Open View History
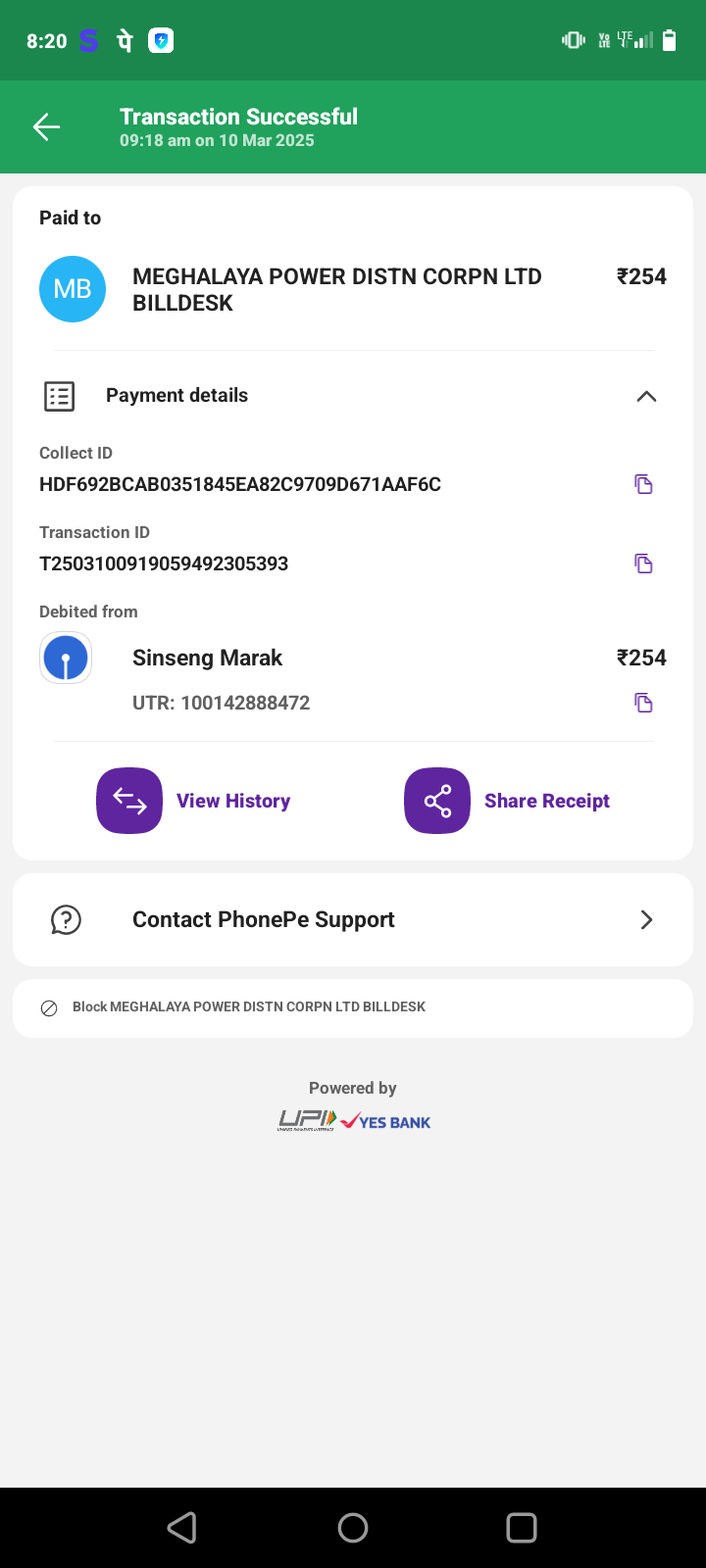Image resolution: width=706 pixels, height=1568 pixels. point(194,801)
